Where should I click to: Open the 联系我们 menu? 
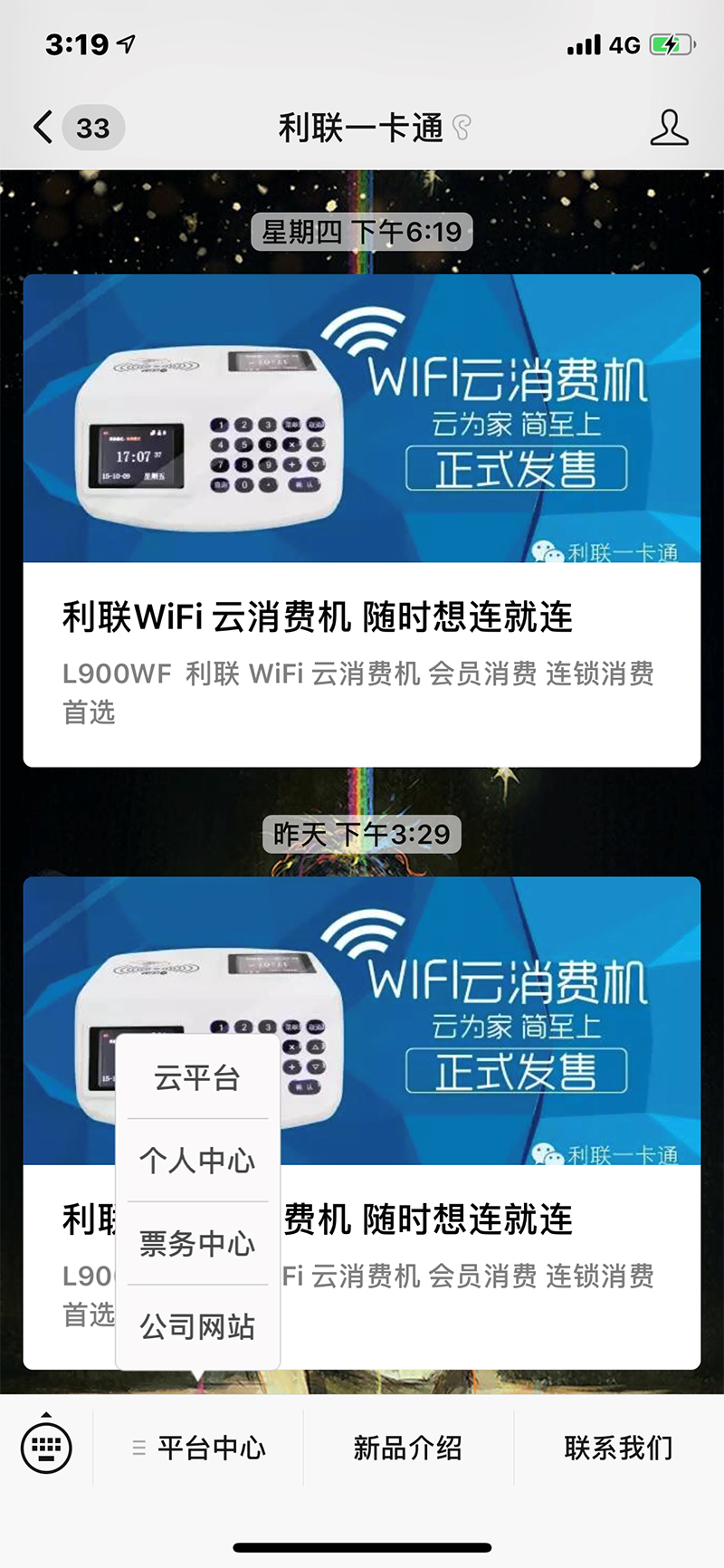point(619,1448)
